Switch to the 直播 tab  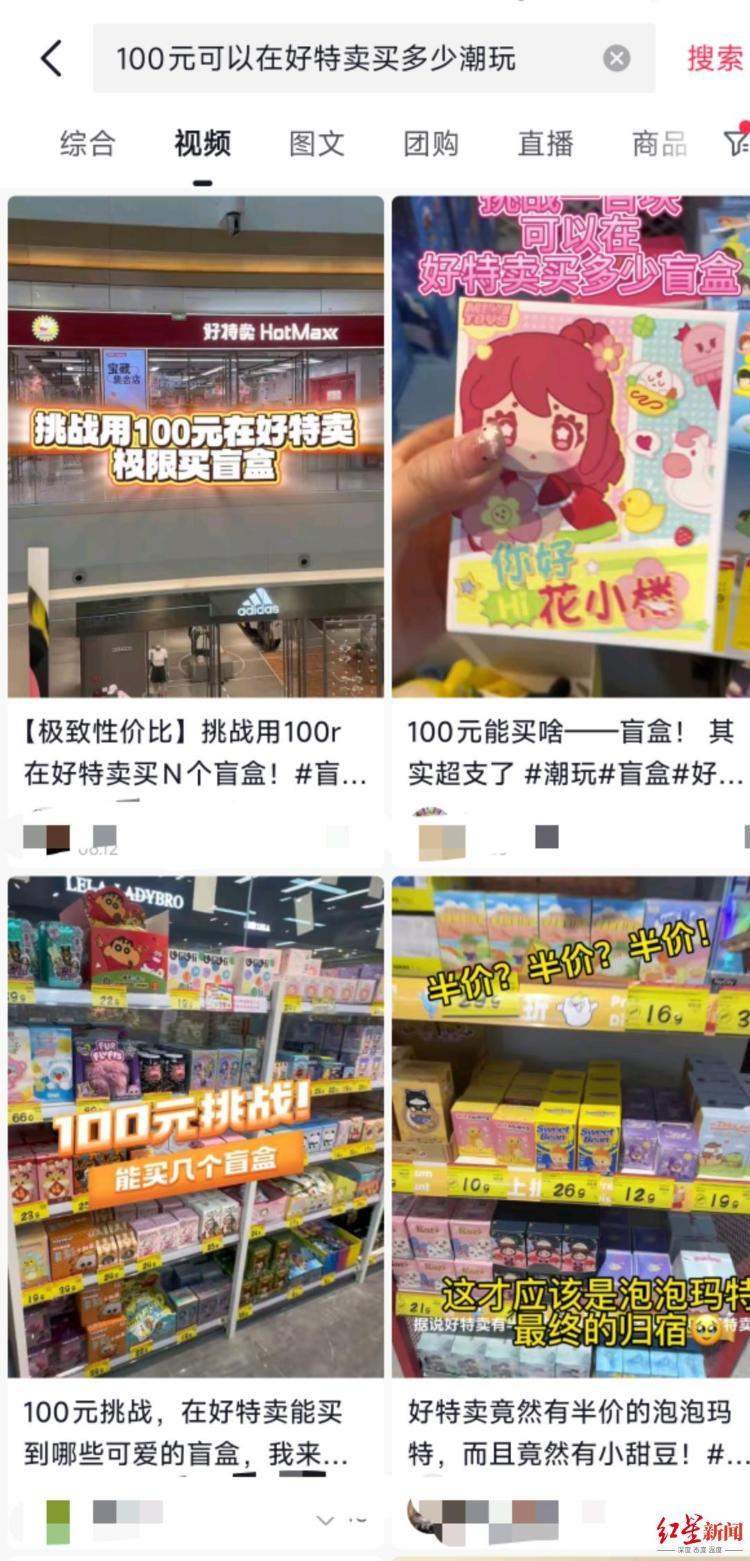pos(545,144)
